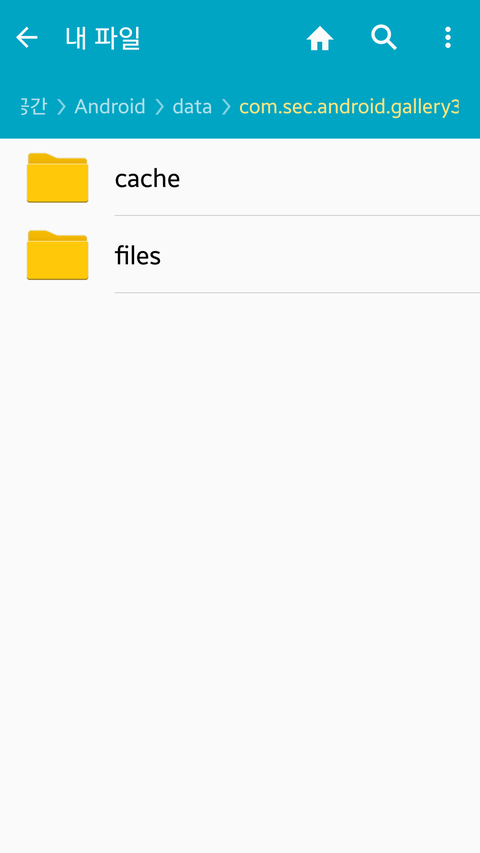Go to My Files home screen
This screenshot has width=480, height=853.
(x=319, y=38)
